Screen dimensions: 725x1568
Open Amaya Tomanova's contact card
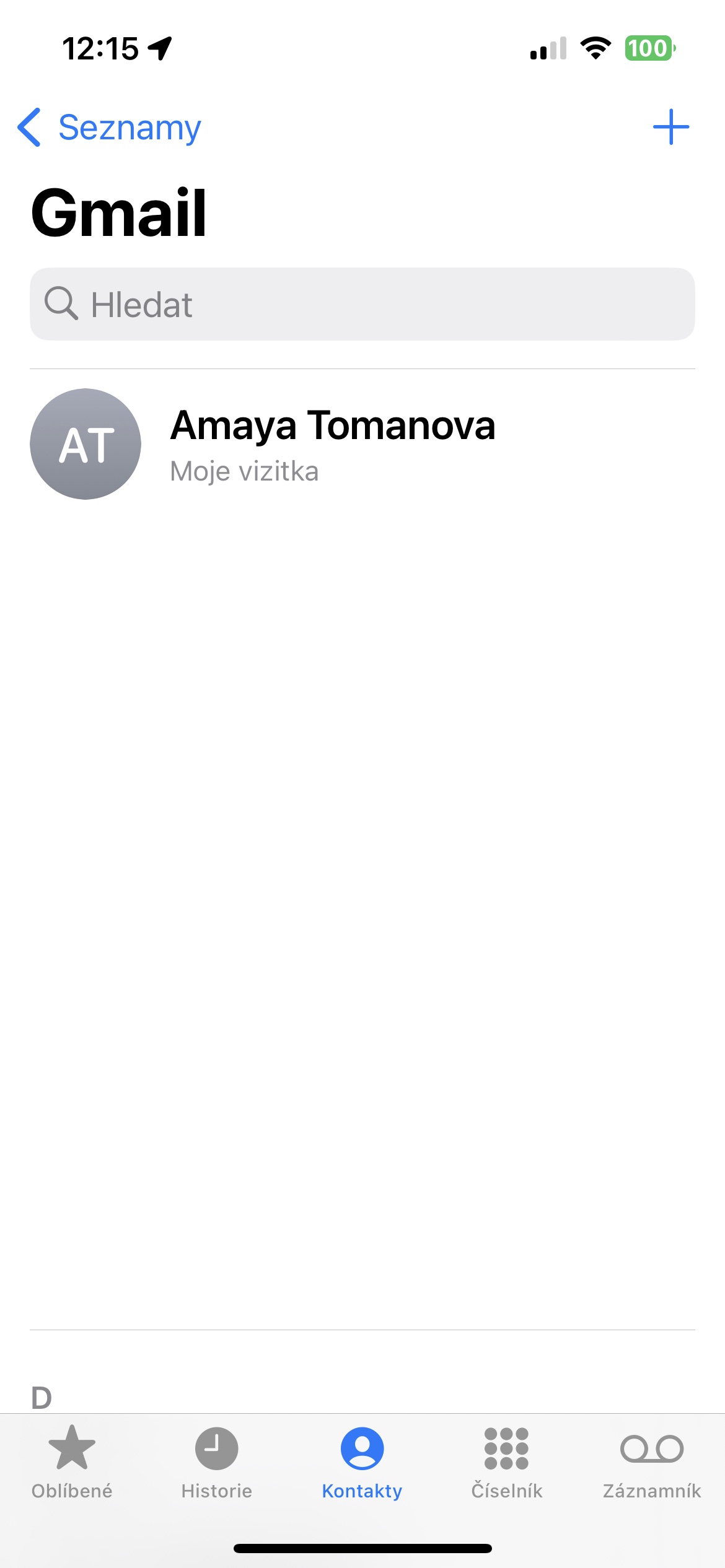[332, 443]
